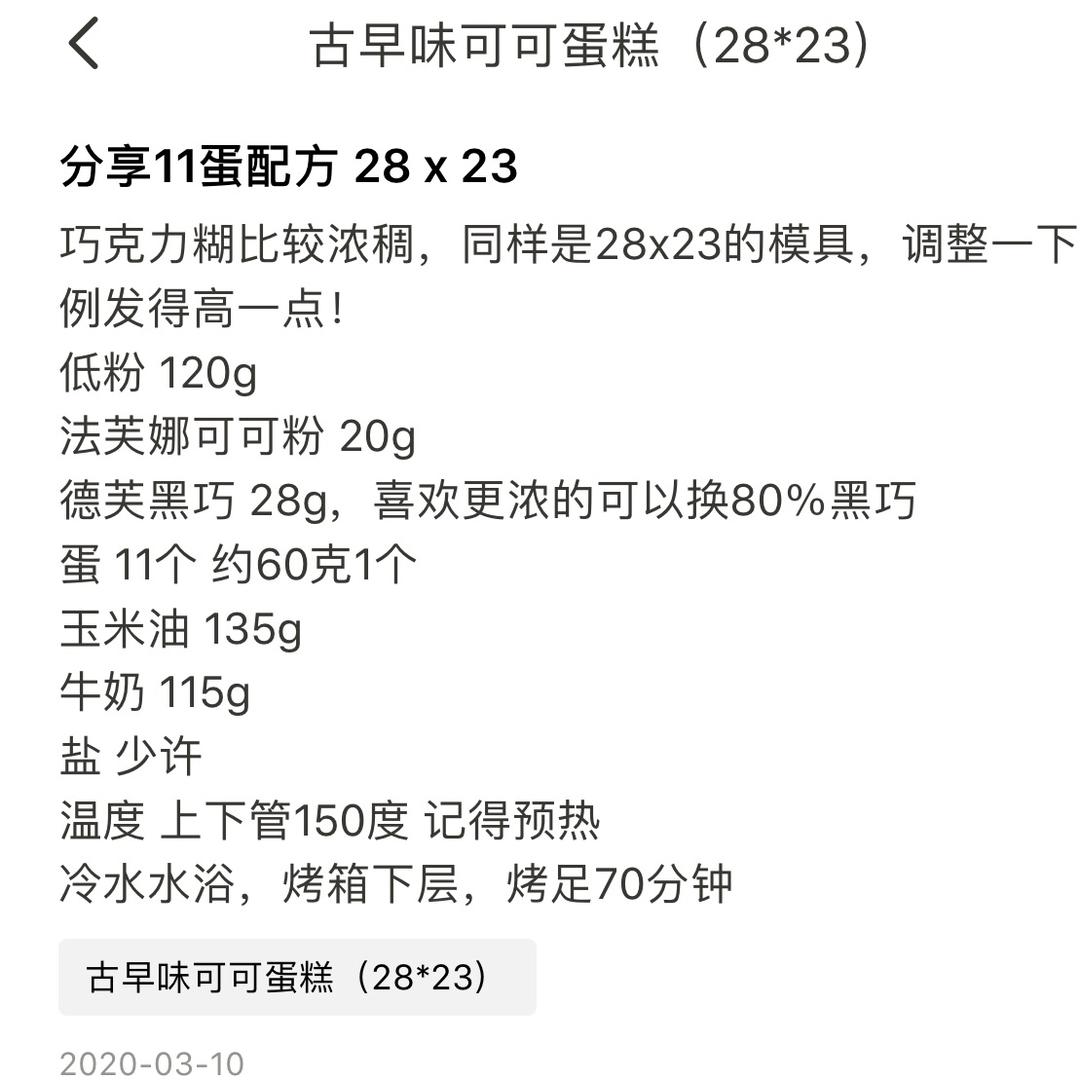
Task: Open the 古早味可可蛋糕（28*23）recipe chip
Action: pyautogui.click(x=297, y=977)
